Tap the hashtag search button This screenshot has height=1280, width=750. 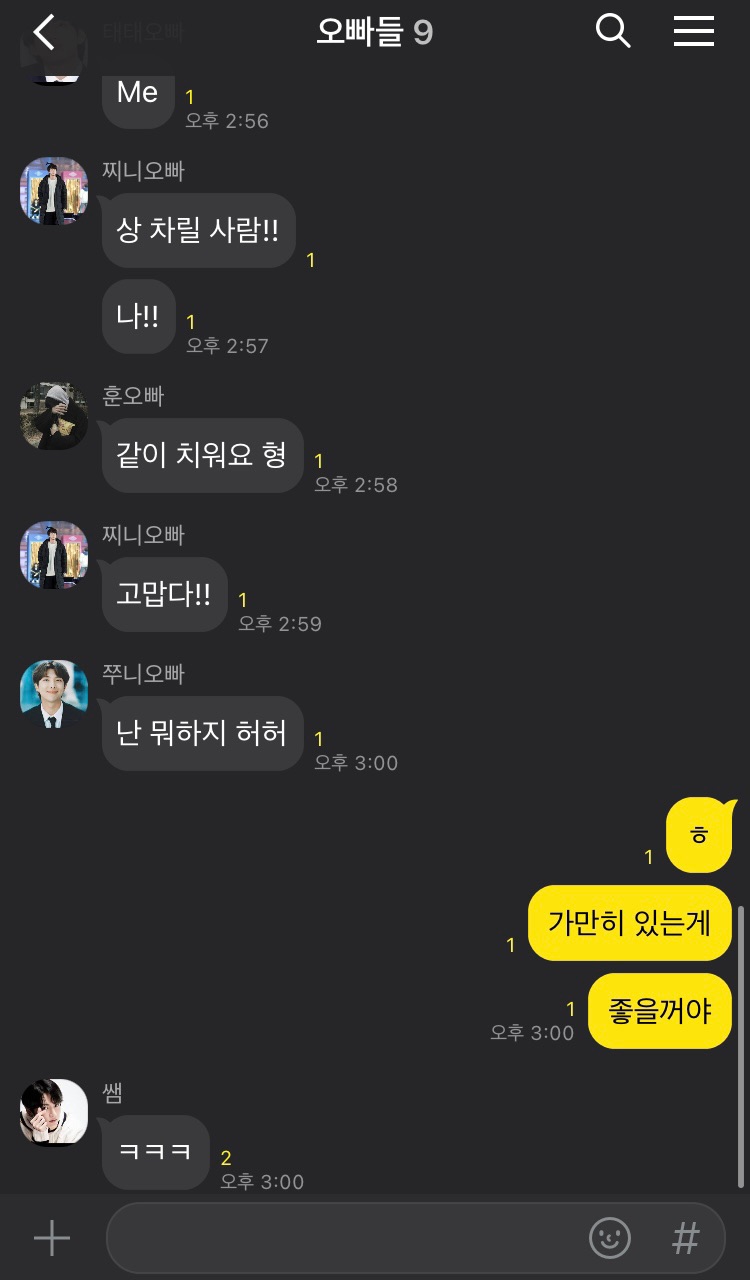[x=685, y=1238]
